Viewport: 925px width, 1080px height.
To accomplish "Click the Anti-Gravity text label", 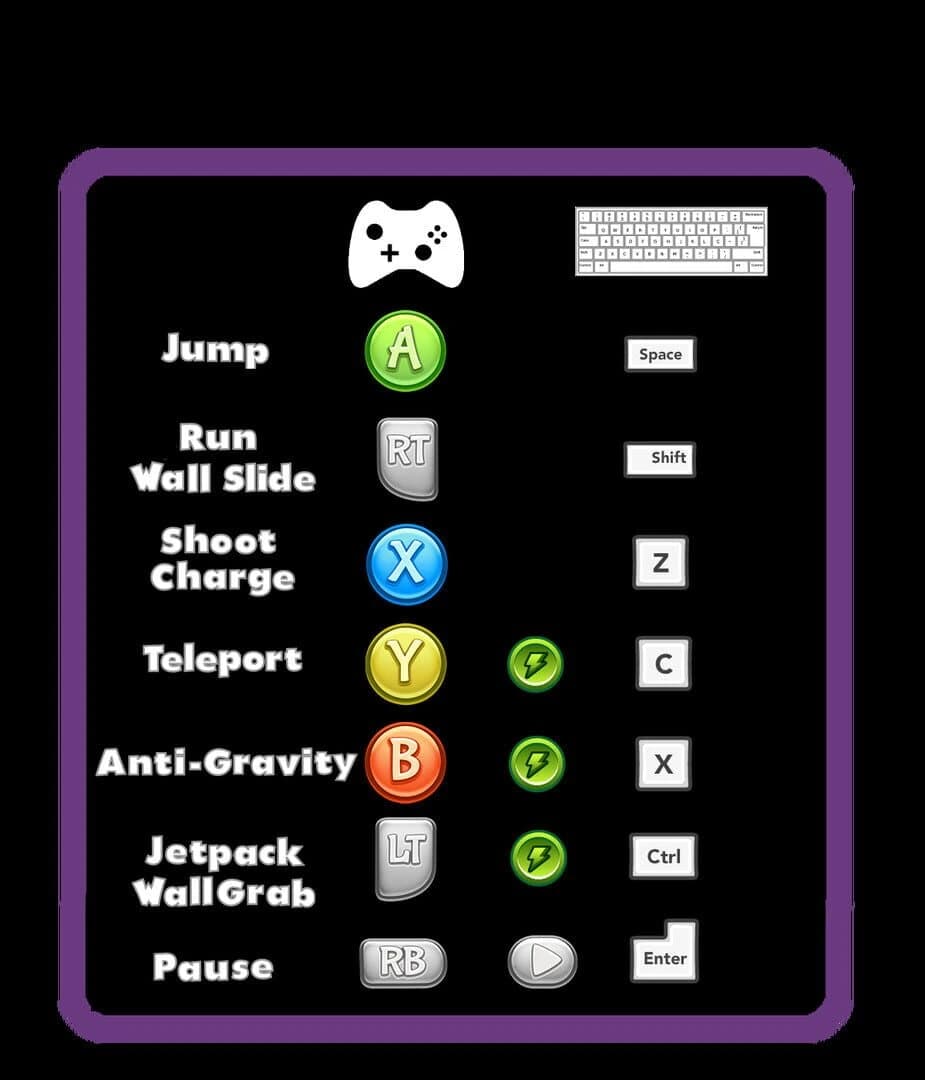I will coord(225,762).
